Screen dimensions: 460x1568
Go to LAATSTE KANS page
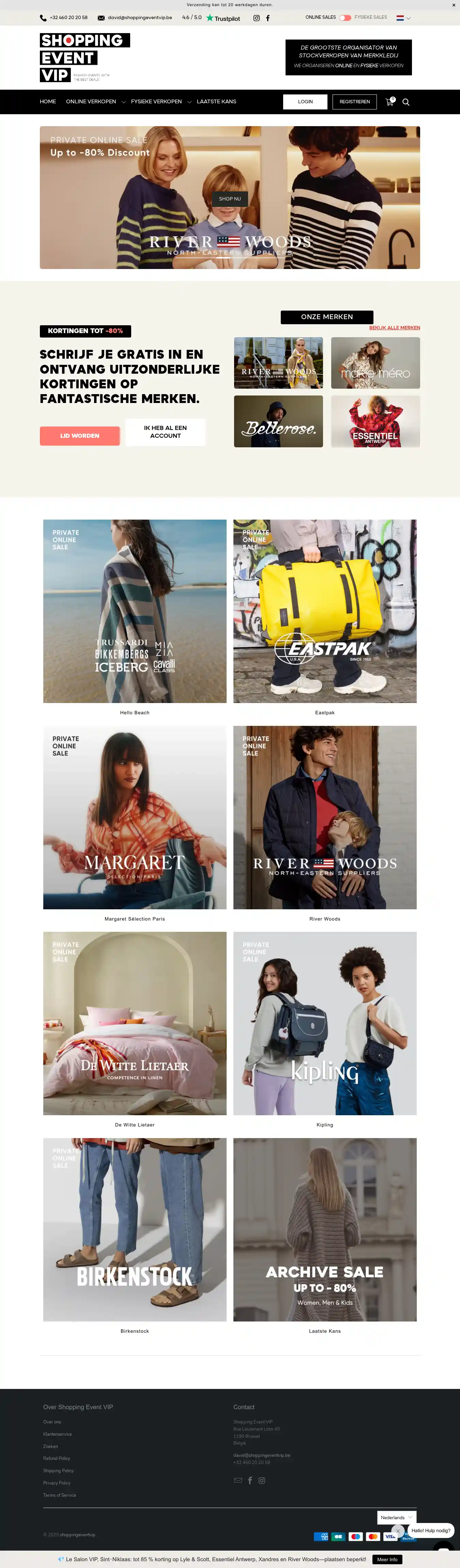point(216,102)
